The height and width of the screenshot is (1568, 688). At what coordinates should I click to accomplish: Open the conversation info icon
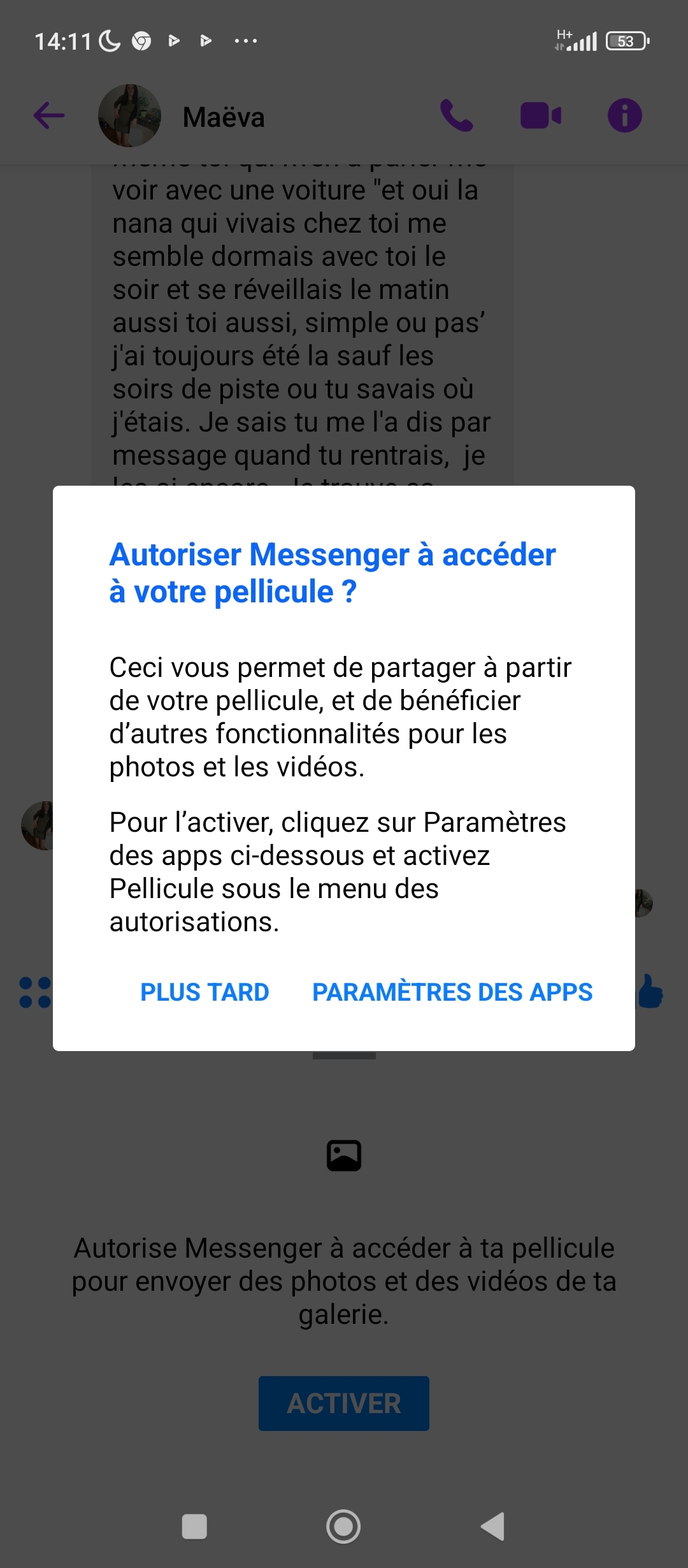coord(624,116)
